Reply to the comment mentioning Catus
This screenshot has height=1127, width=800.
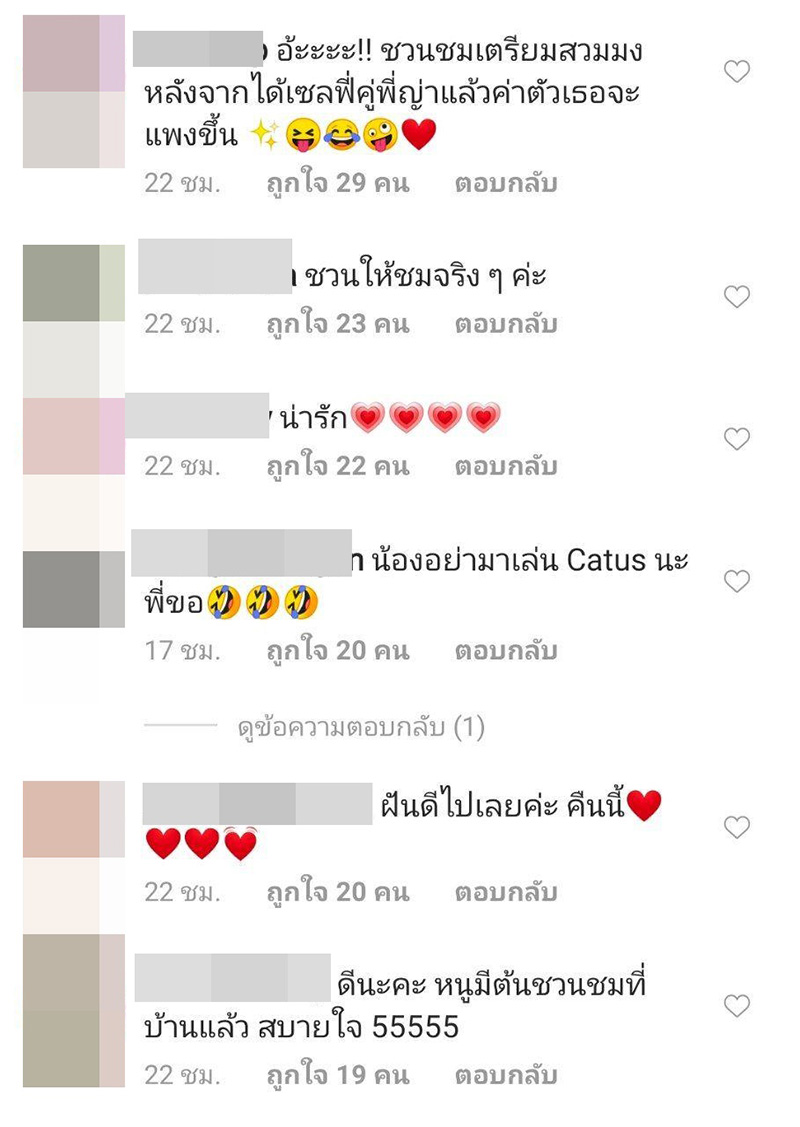(x=505, y=651)
